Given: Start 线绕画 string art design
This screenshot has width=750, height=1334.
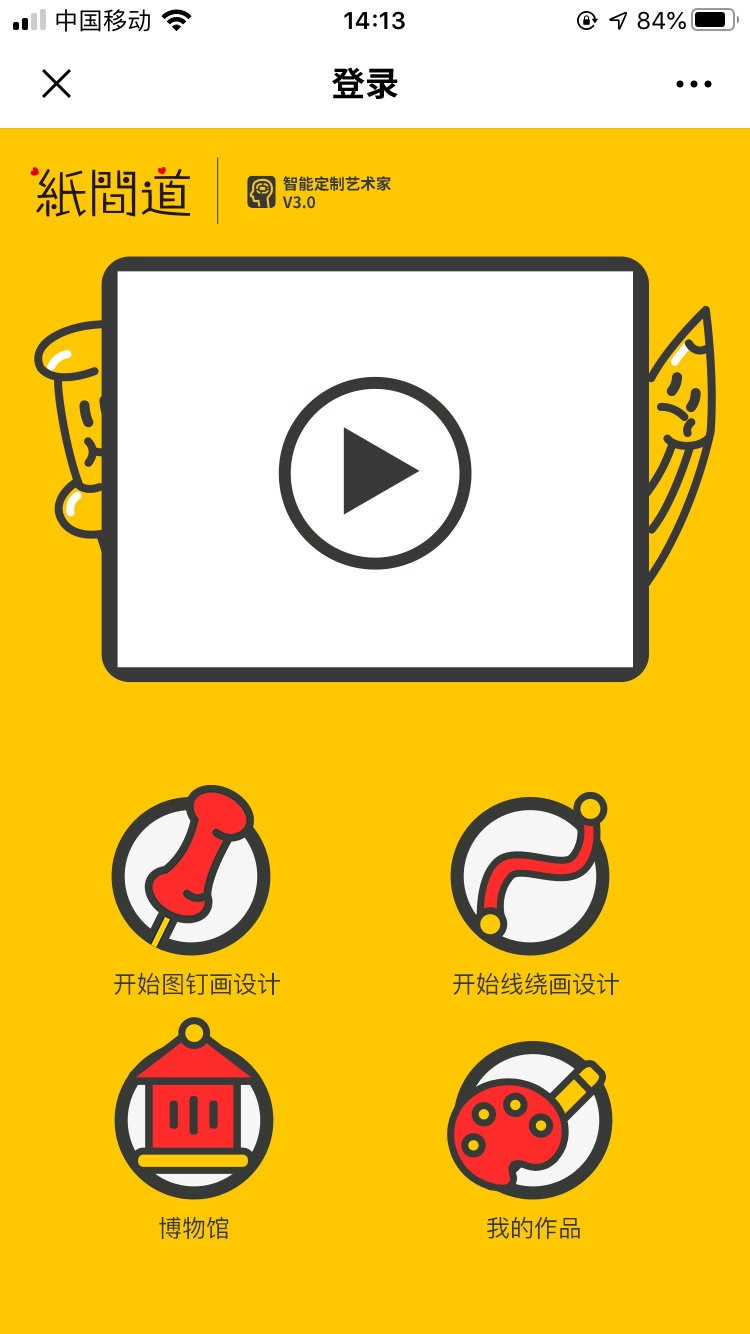Looking at the screenshot, I should [x=532, y=875].
